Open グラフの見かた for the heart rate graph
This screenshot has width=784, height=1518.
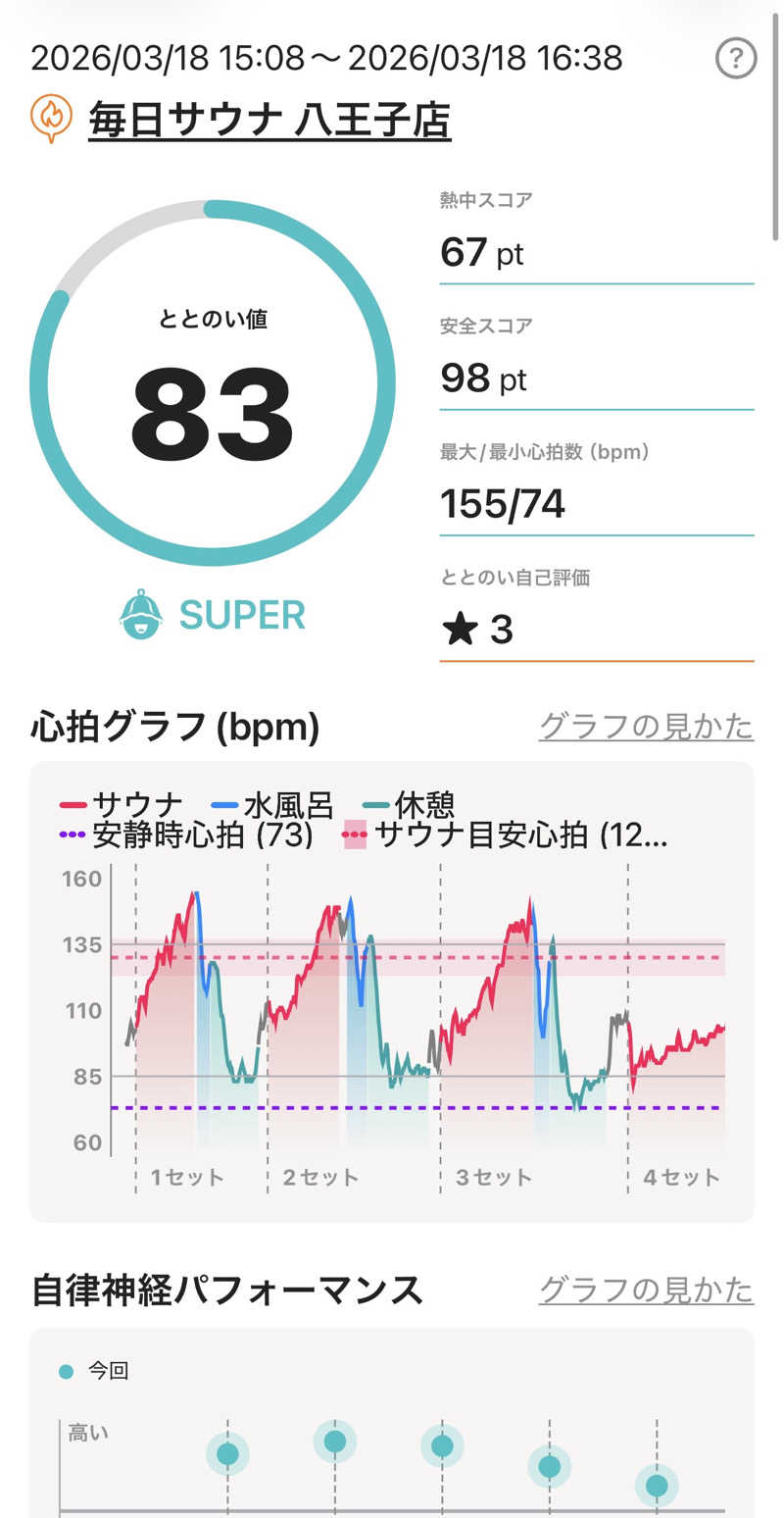(x=646, y=727)
